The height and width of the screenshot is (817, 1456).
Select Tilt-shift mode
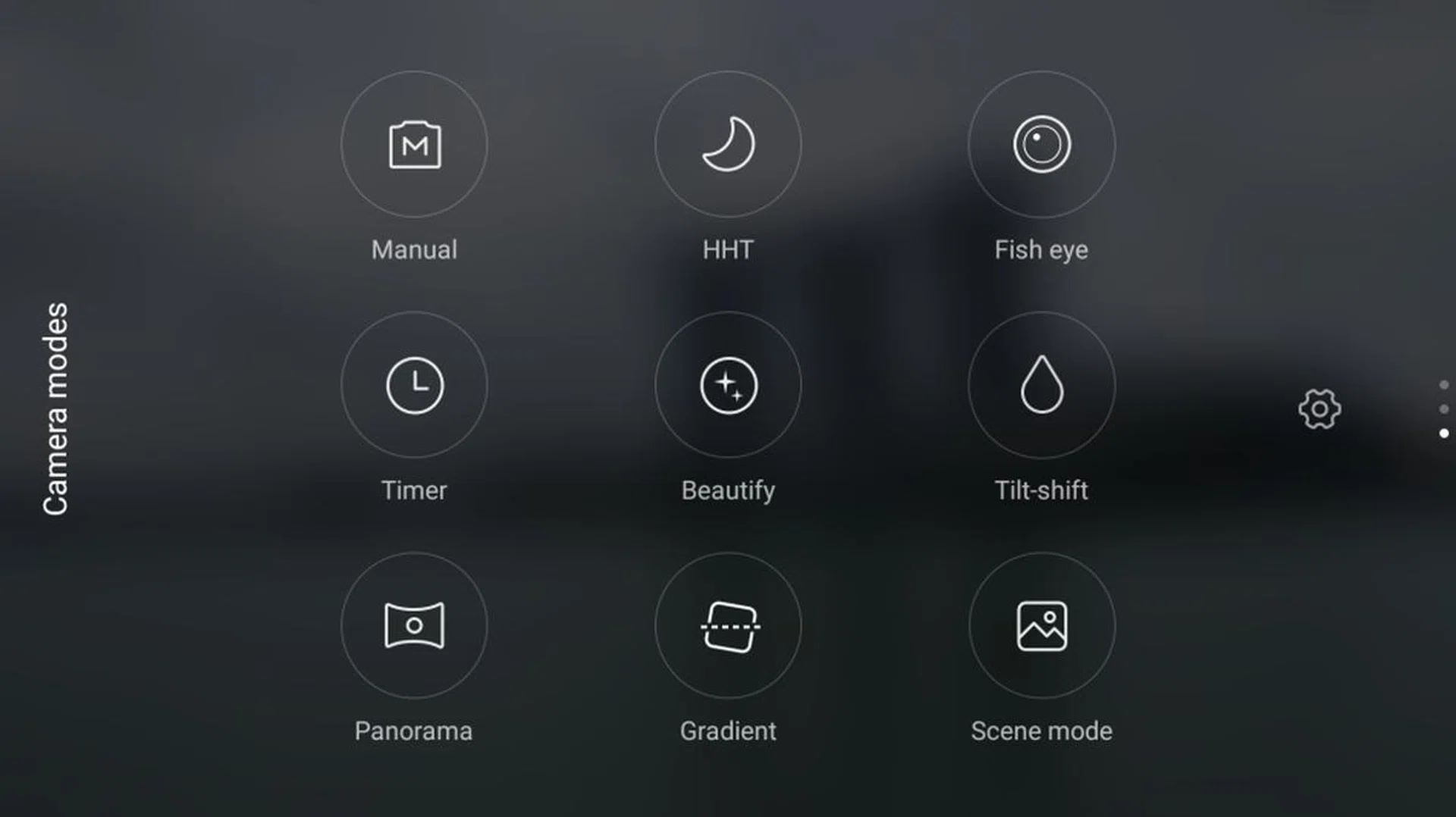tap(1041, 385)
